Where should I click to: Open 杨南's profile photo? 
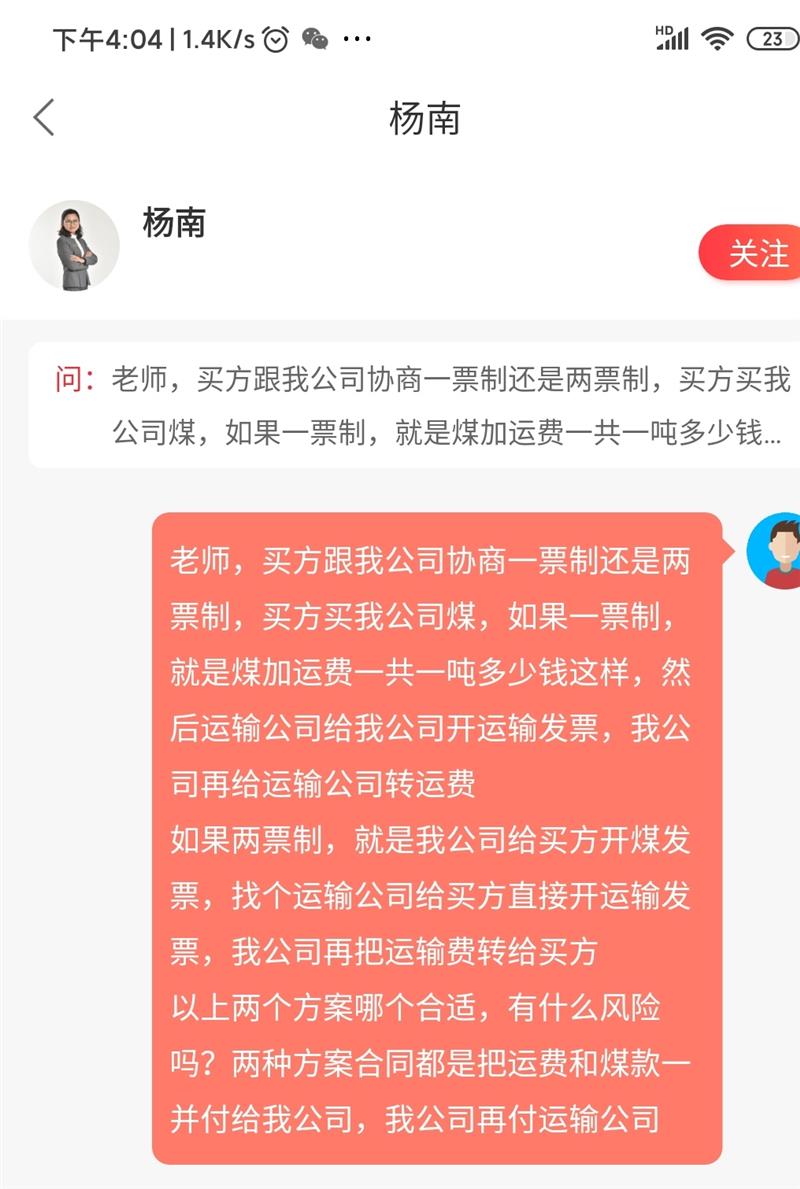point(74,246)
